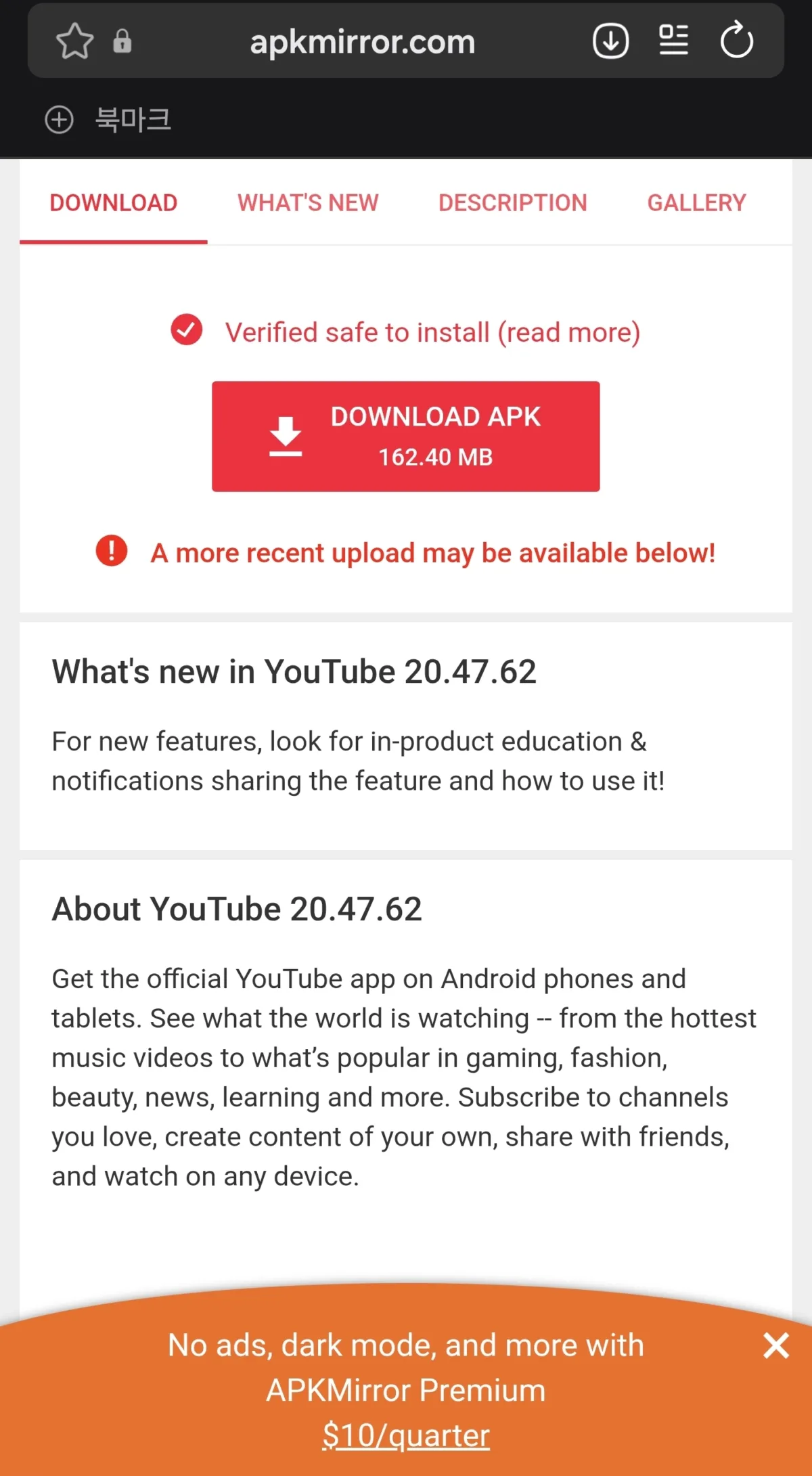Viewport: 812px width, 1476px height.
Task: Select the DOWNLOAD tab
Action: tap(114, 203)
